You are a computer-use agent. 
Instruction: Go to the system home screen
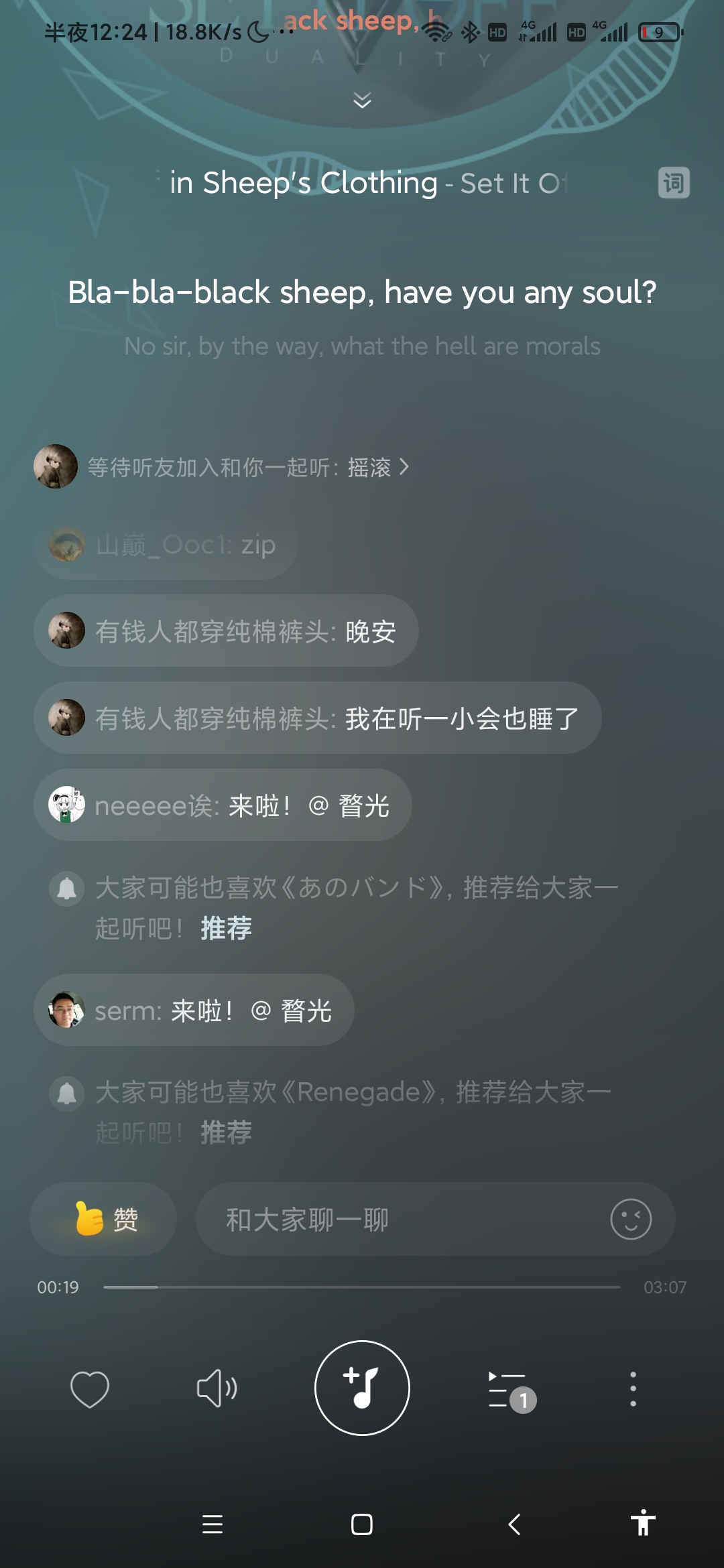point(362,1524)
